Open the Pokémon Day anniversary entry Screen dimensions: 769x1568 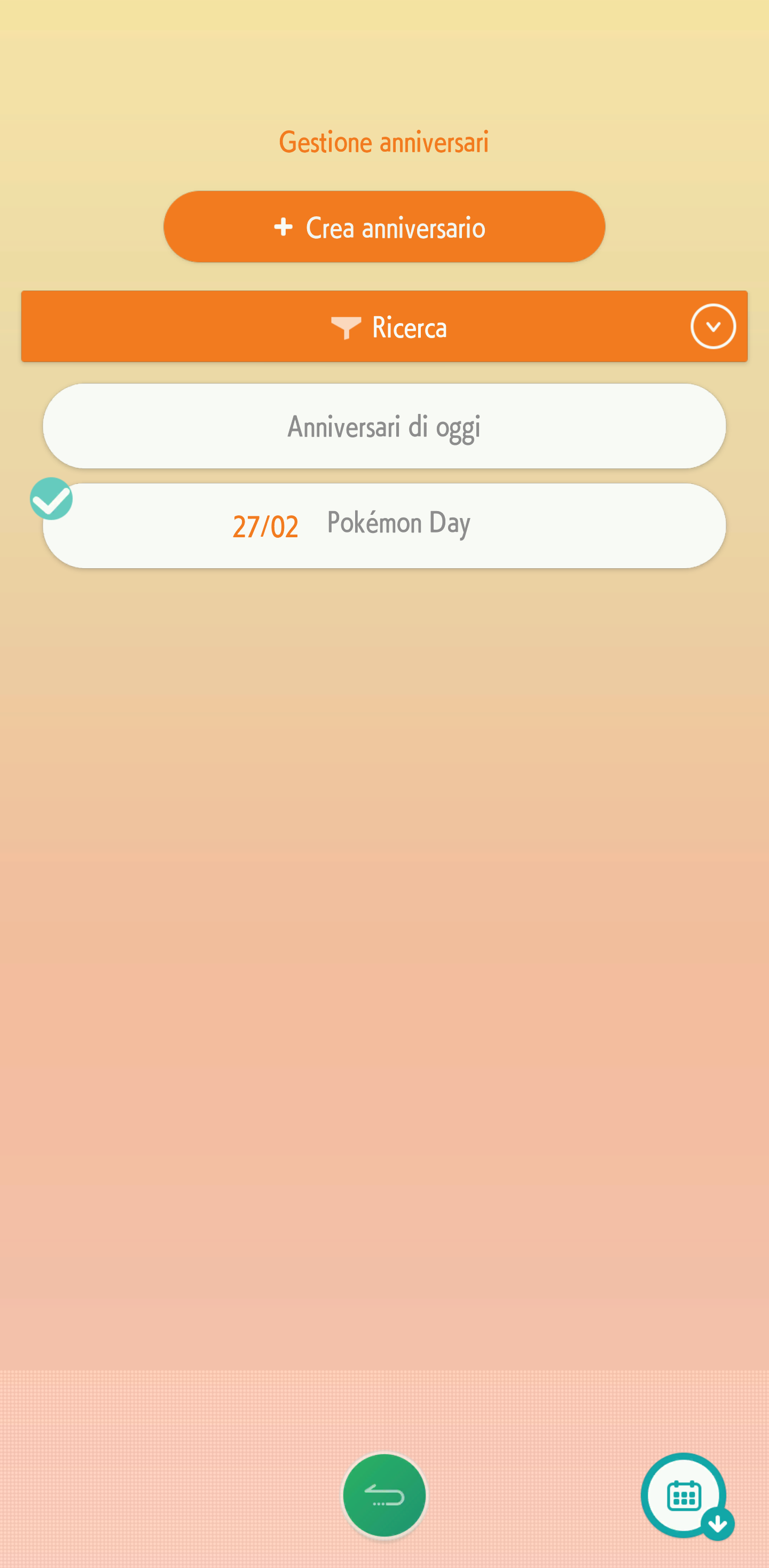(384, 526)
